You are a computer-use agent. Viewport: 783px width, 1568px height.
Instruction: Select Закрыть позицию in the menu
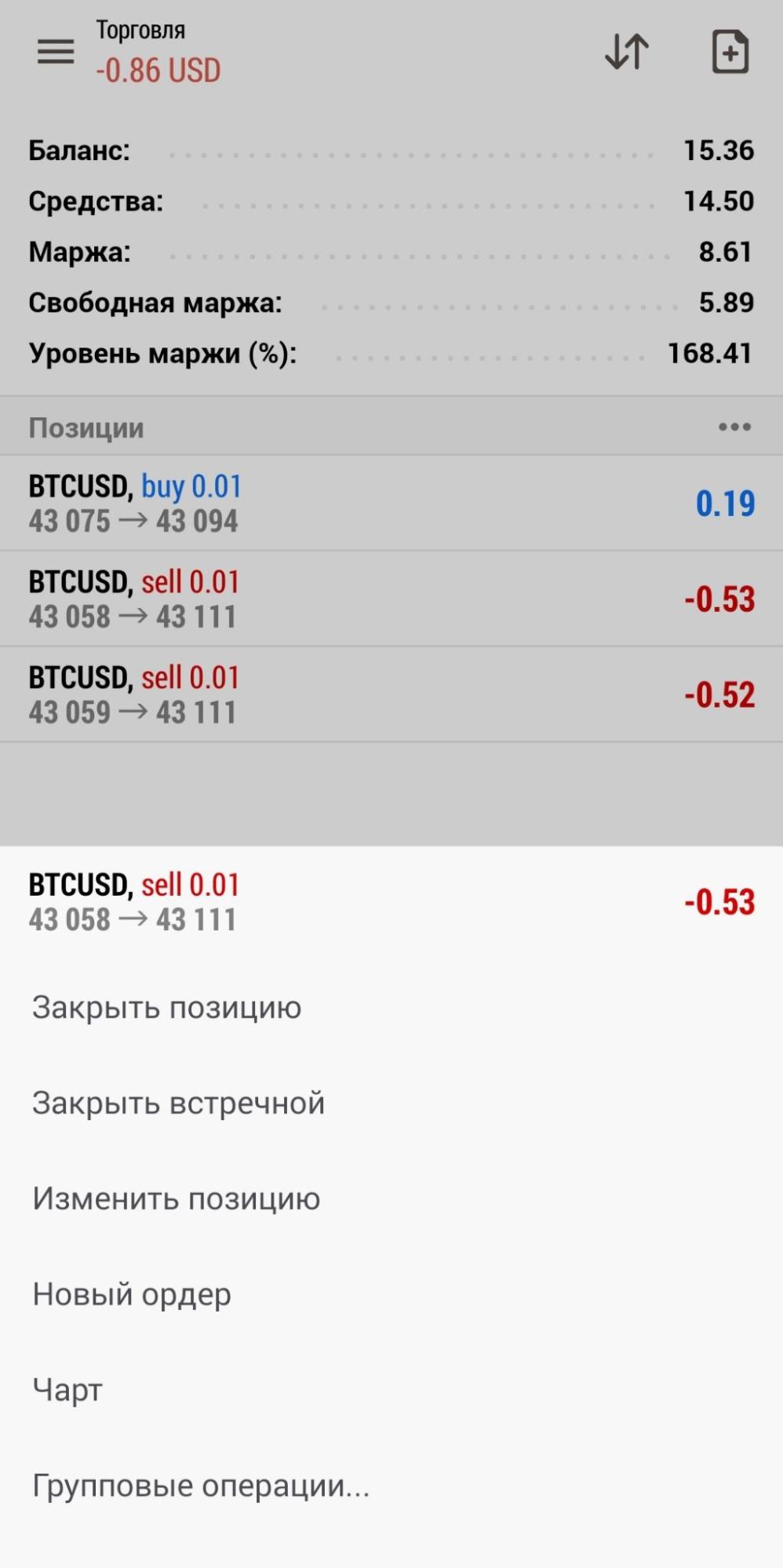[166, 1008]
